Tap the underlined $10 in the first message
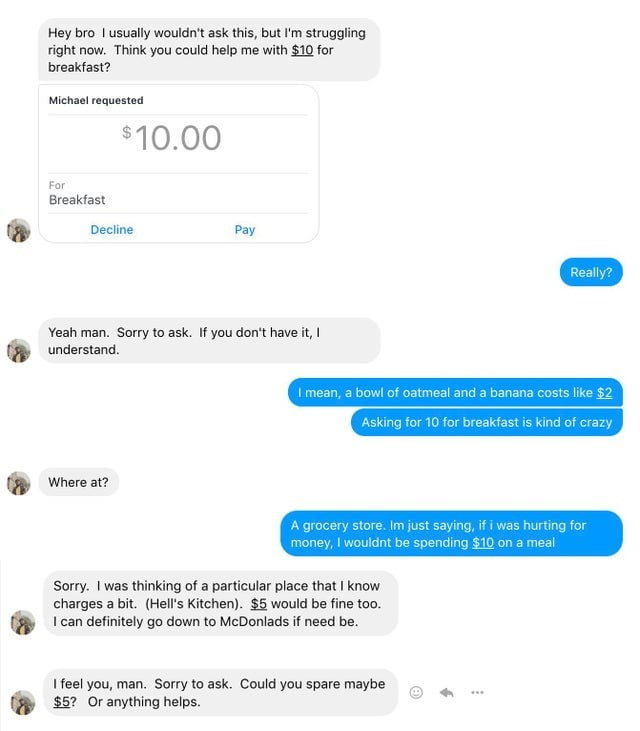 pyautogui.click(x=302, y=50)
